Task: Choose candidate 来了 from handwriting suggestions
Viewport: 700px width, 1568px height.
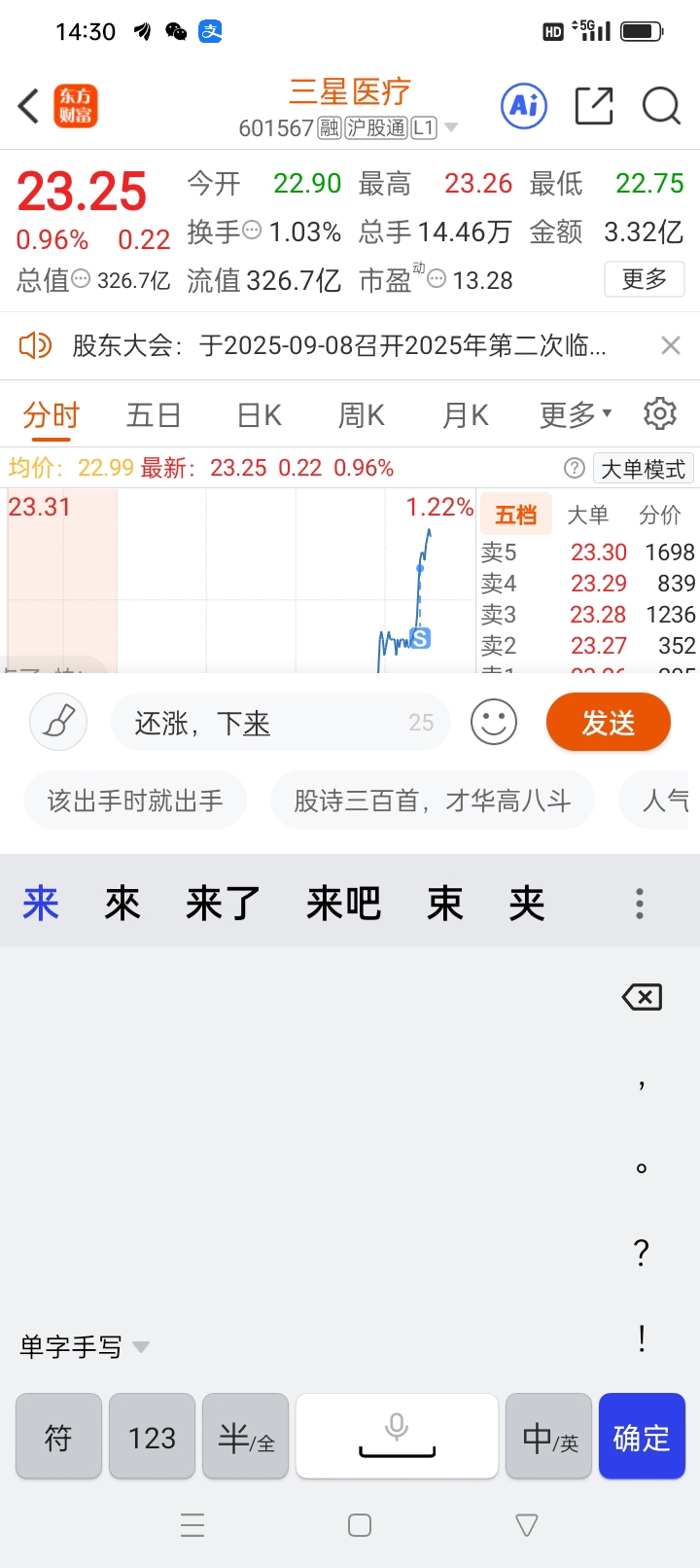Action: [223, 904]
